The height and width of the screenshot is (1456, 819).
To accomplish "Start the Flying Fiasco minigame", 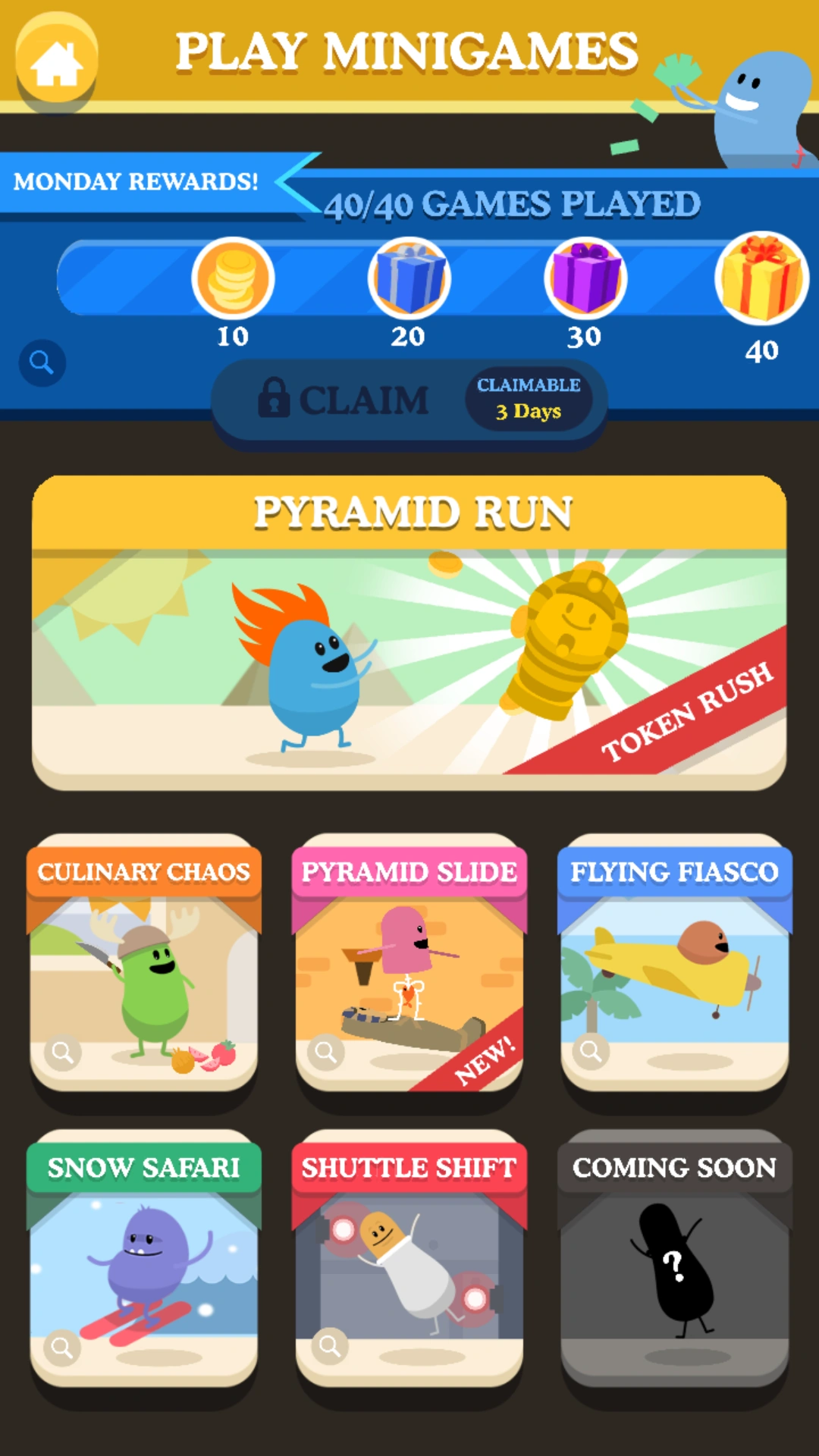I will tap(675, 971).
